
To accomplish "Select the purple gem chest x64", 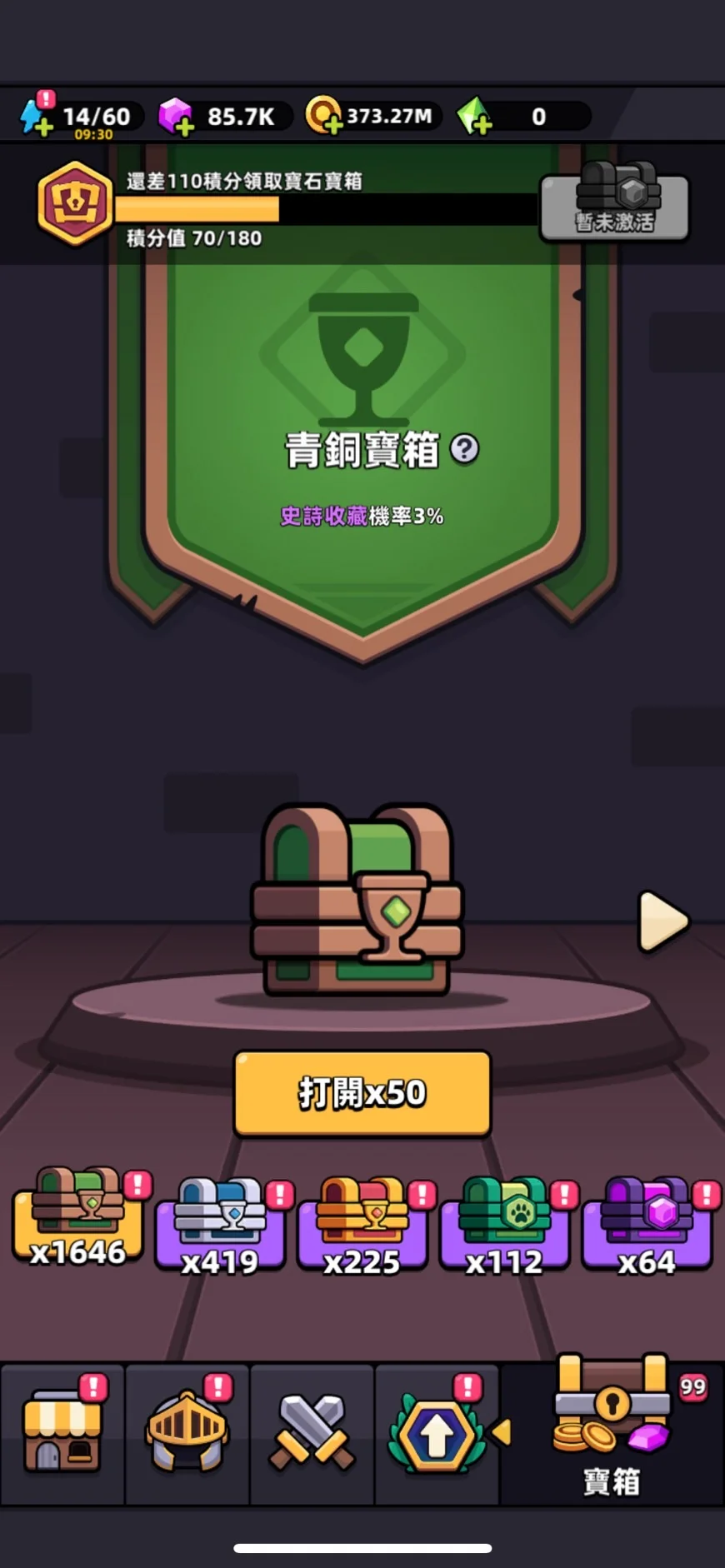I will [647, 1226].
